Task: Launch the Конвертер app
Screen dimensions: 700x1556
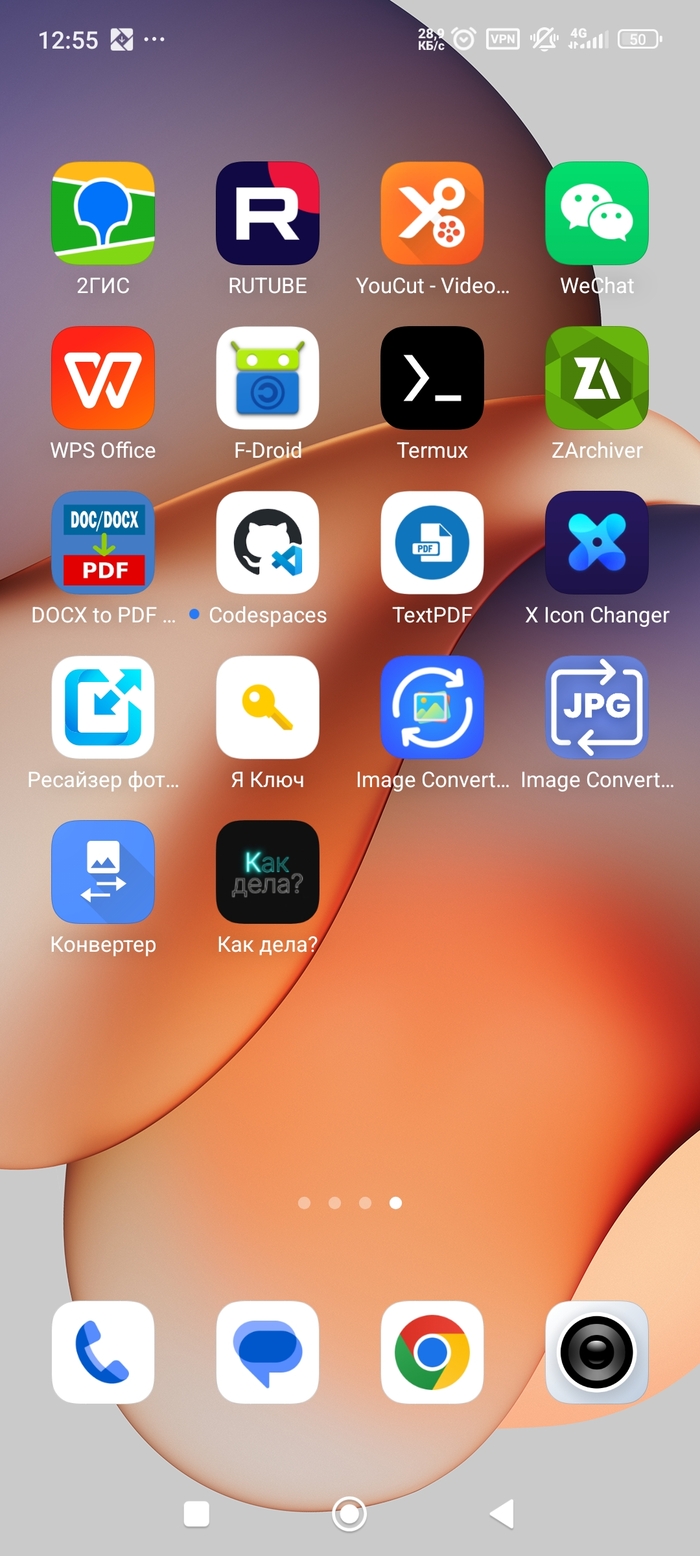Action: [103, 872]
